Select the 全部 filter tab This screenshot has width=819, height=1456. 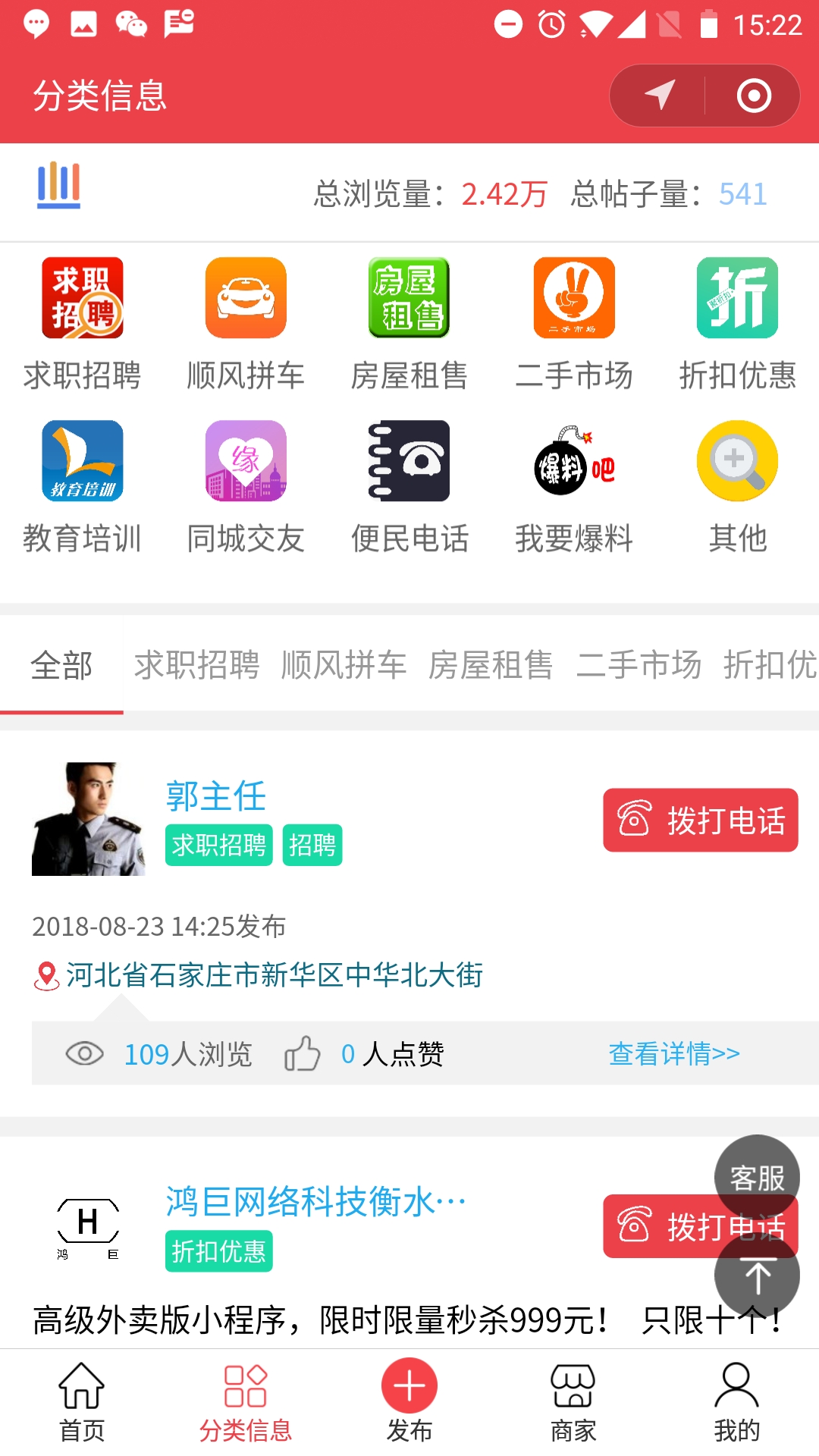[61, 665]
